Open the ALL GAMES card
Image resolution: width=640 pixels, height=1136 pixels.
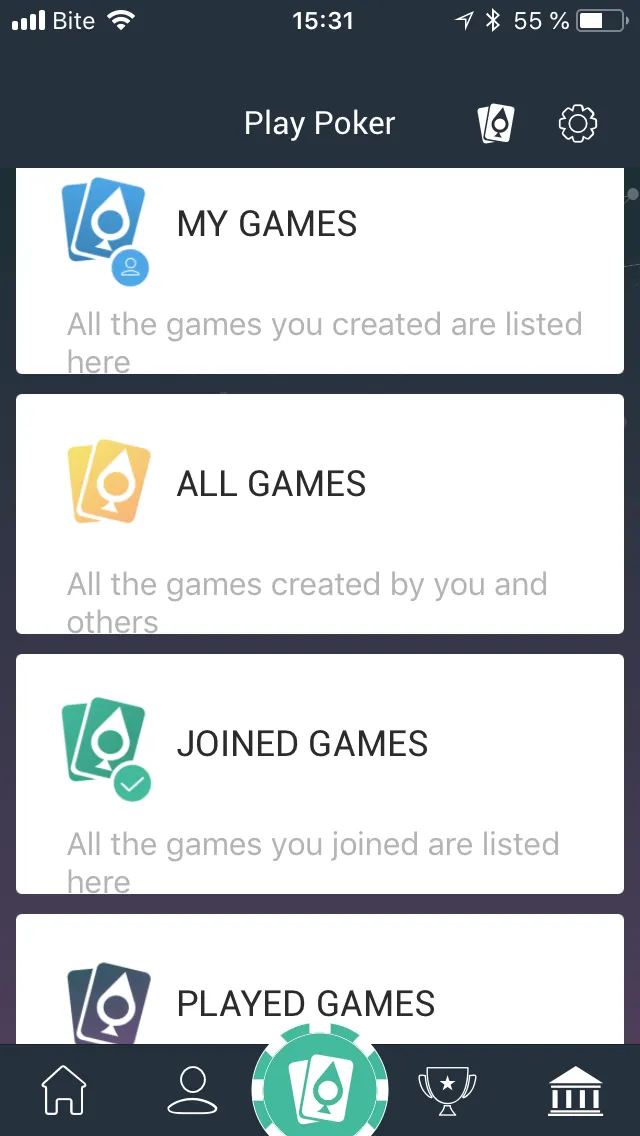pos(320,513)
